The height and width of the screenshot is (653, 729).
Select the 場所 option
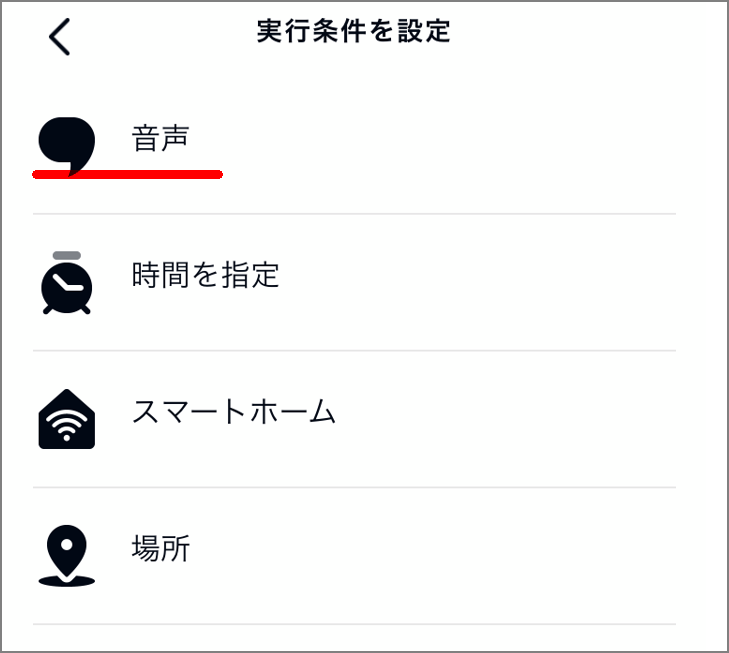[x=160, y=549]
